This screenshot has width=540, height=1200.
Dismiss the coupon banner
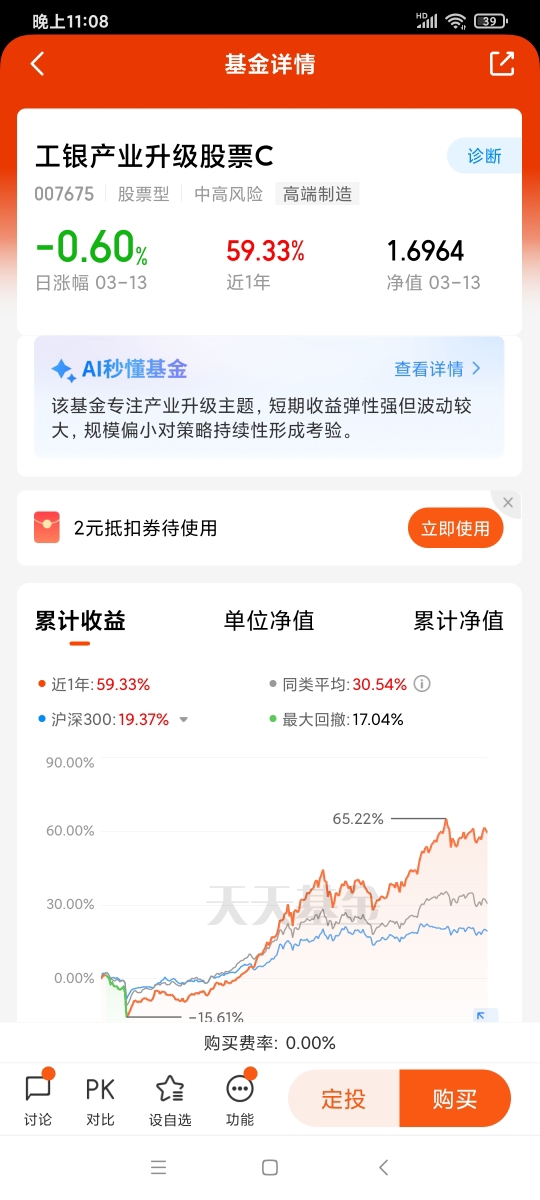508,503
